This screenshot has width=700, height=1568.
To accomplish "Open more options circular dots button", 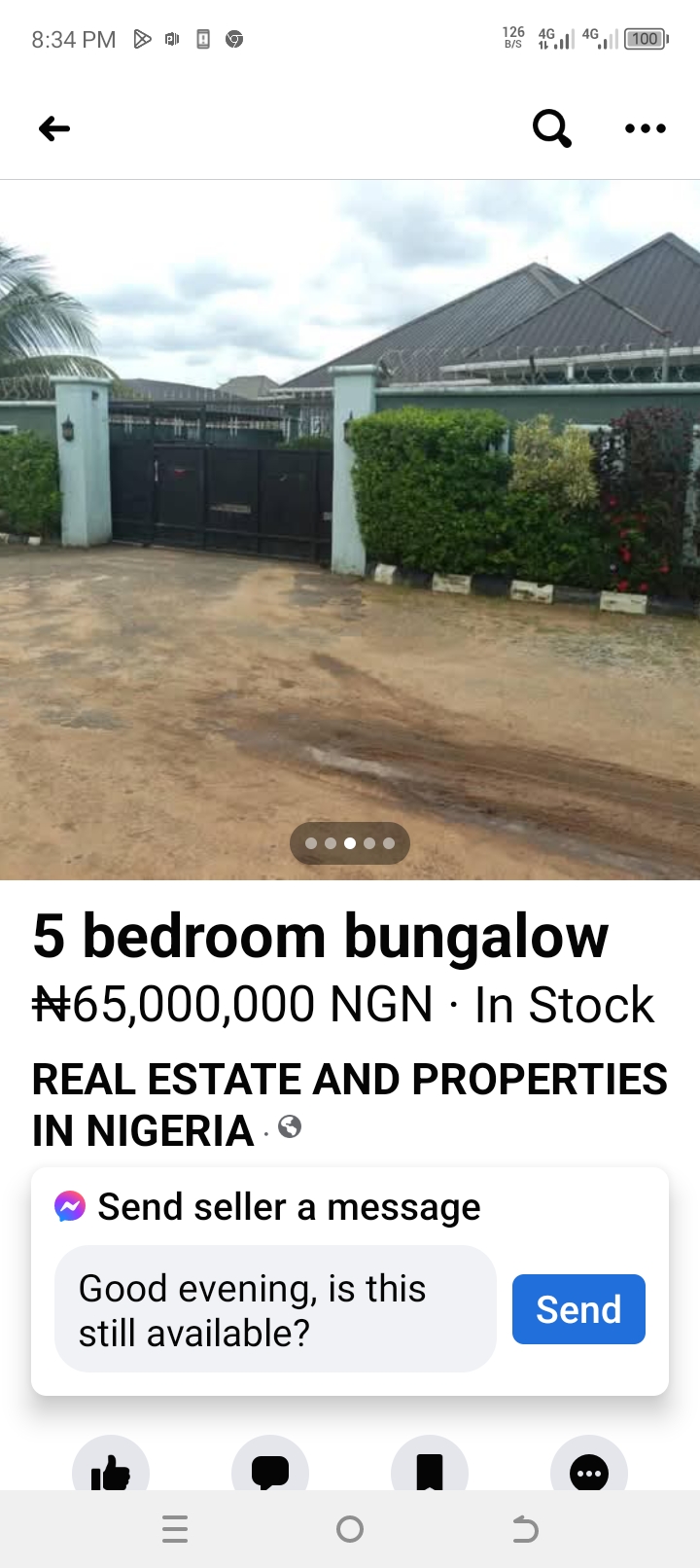I will coord(589,1471).
